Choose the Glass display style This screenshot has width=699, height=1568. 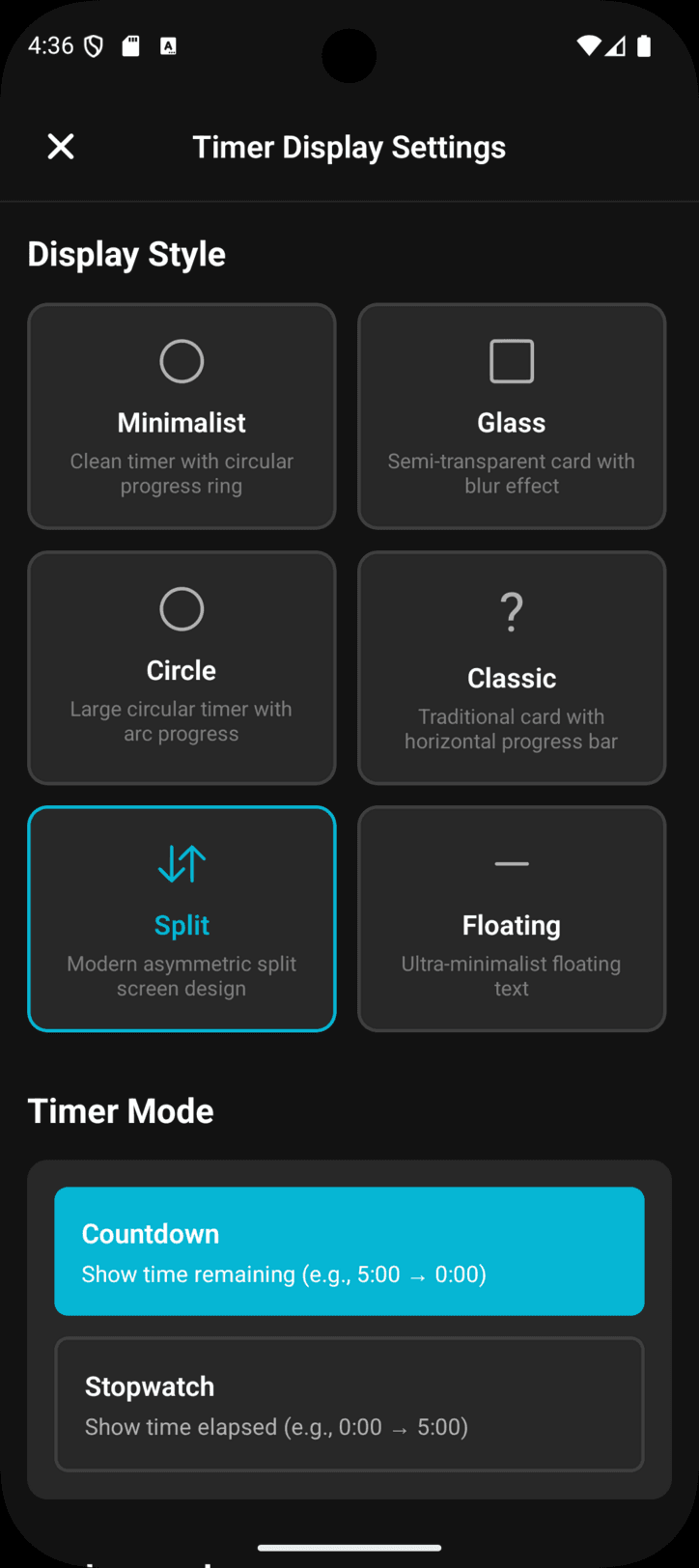pos(512,416)
